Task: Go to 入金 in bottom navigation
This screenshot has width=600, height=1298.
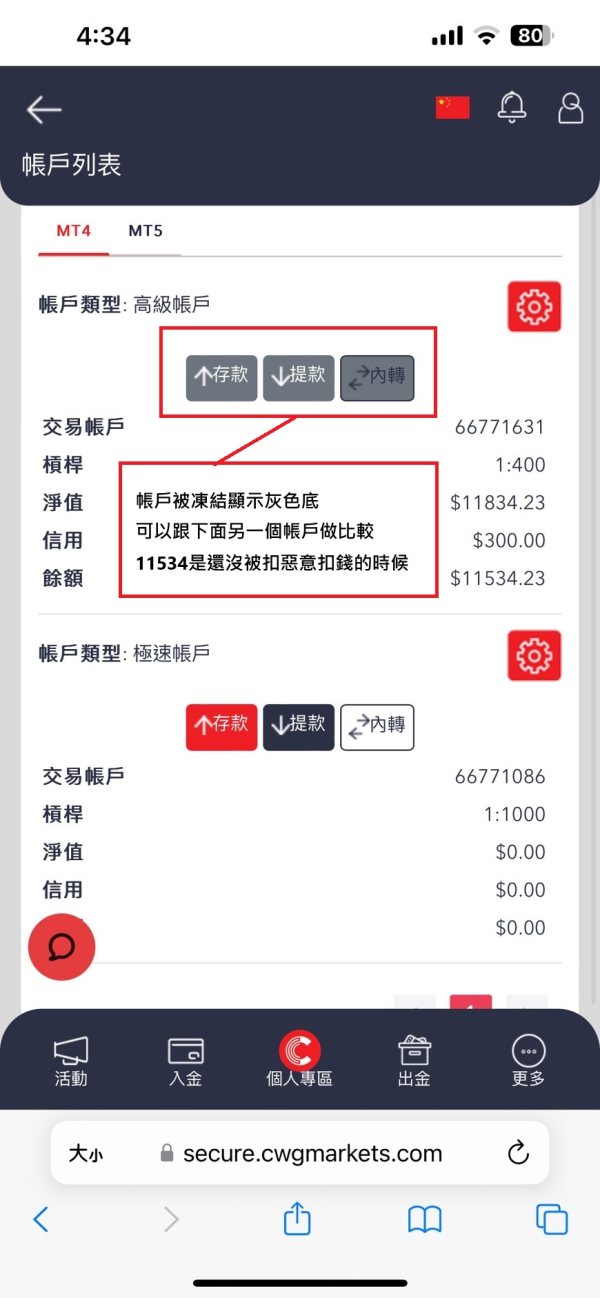Action: coord(186,1060)
